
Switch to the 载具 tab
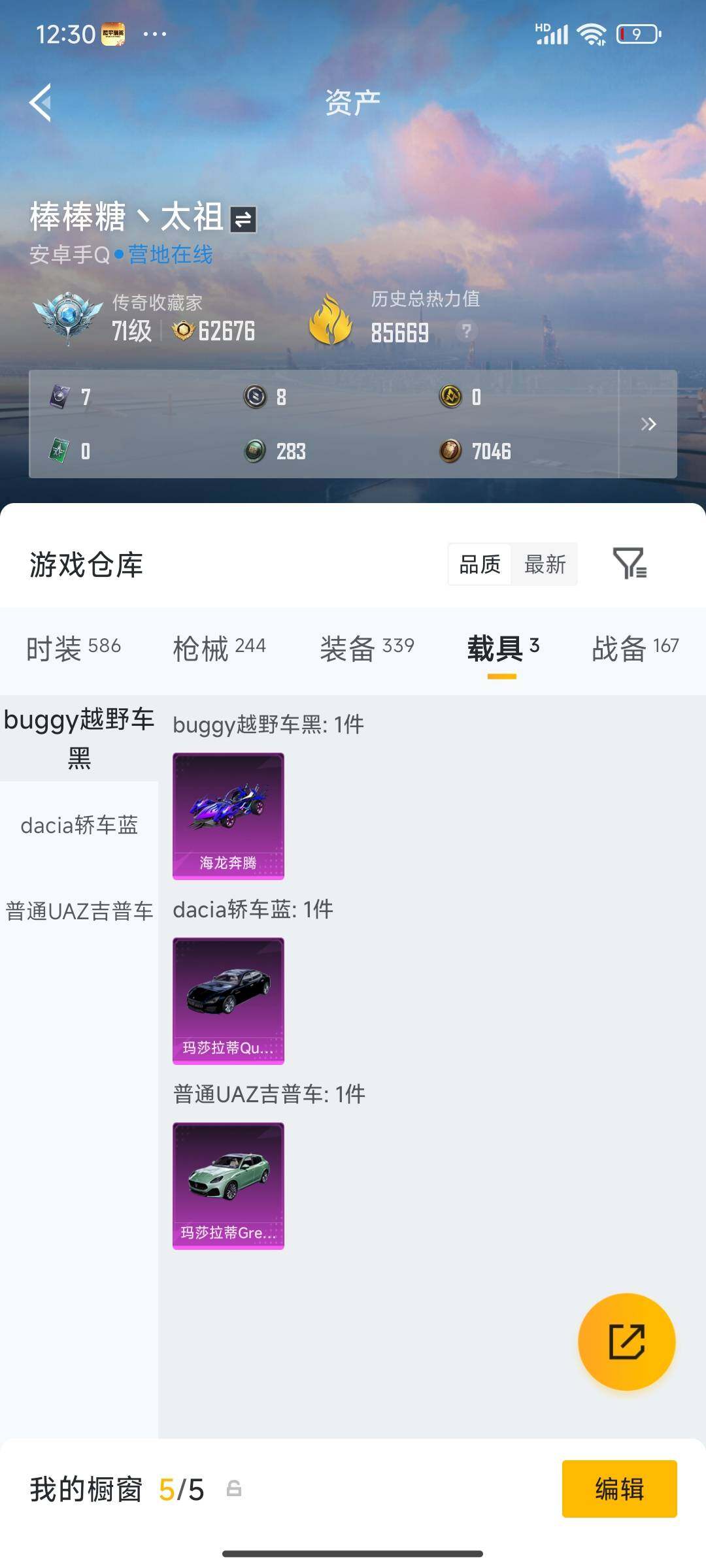500,647
